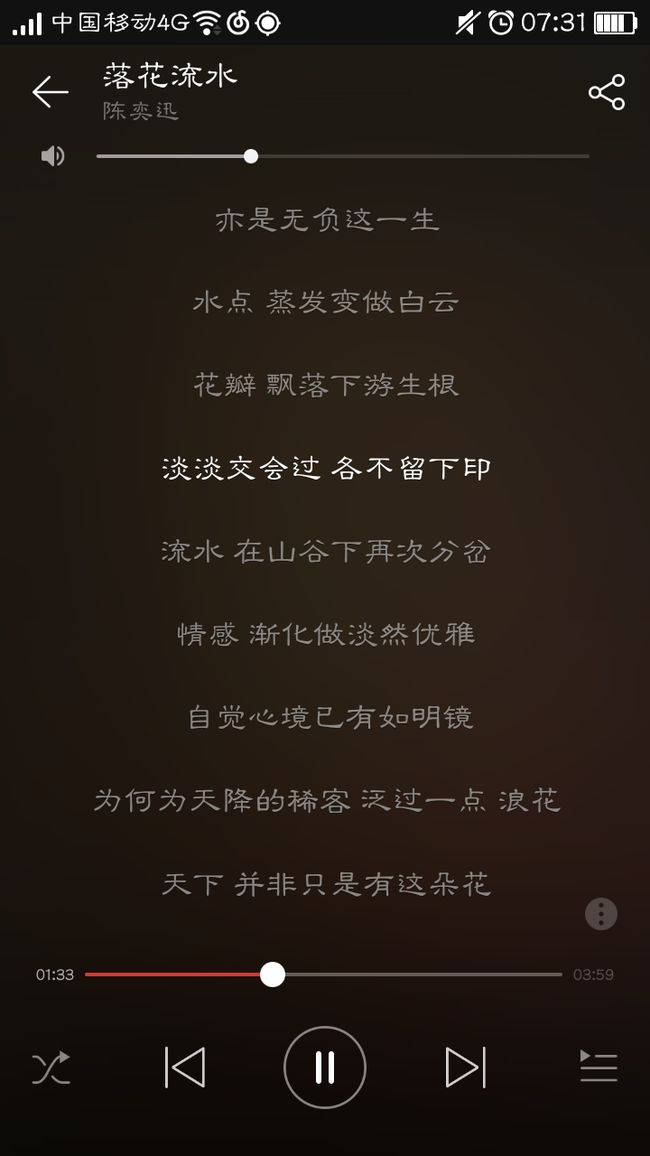Mute via the speaker icon
Viewport: 650px width, 1156px height.
click(x=52, y=156)
